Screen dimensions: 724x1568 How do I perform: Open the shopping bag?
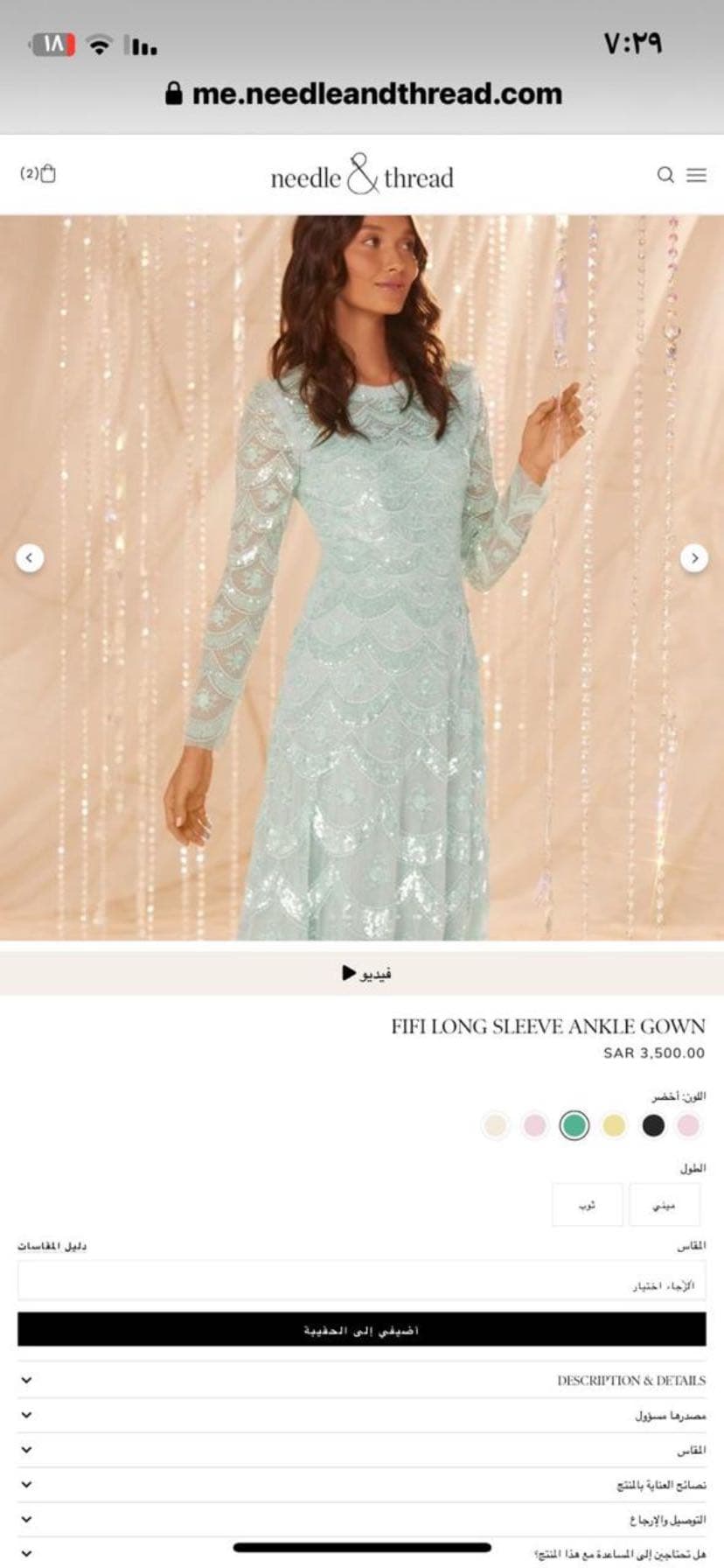click(x=39, y=173)
